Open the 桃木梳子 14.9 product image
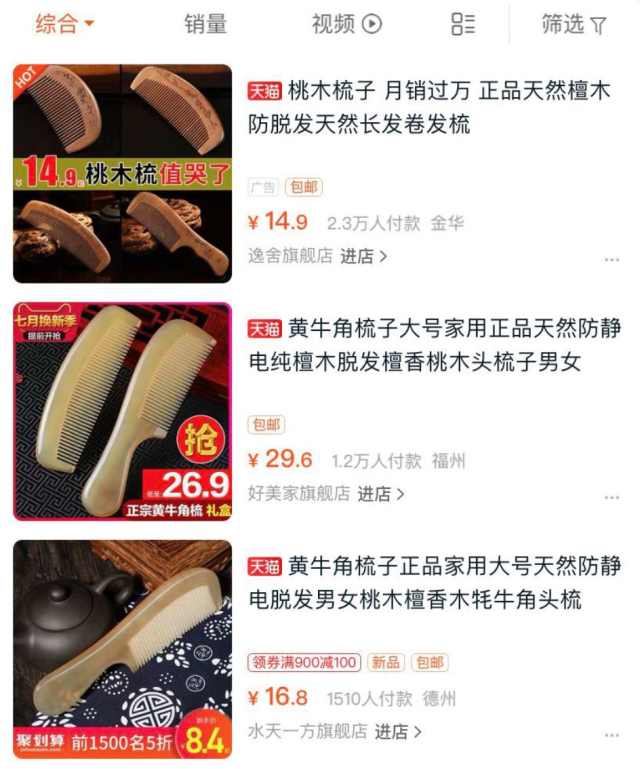Viewport: 640px width, 769px height. pyautogui.click(x=122, y=174)
